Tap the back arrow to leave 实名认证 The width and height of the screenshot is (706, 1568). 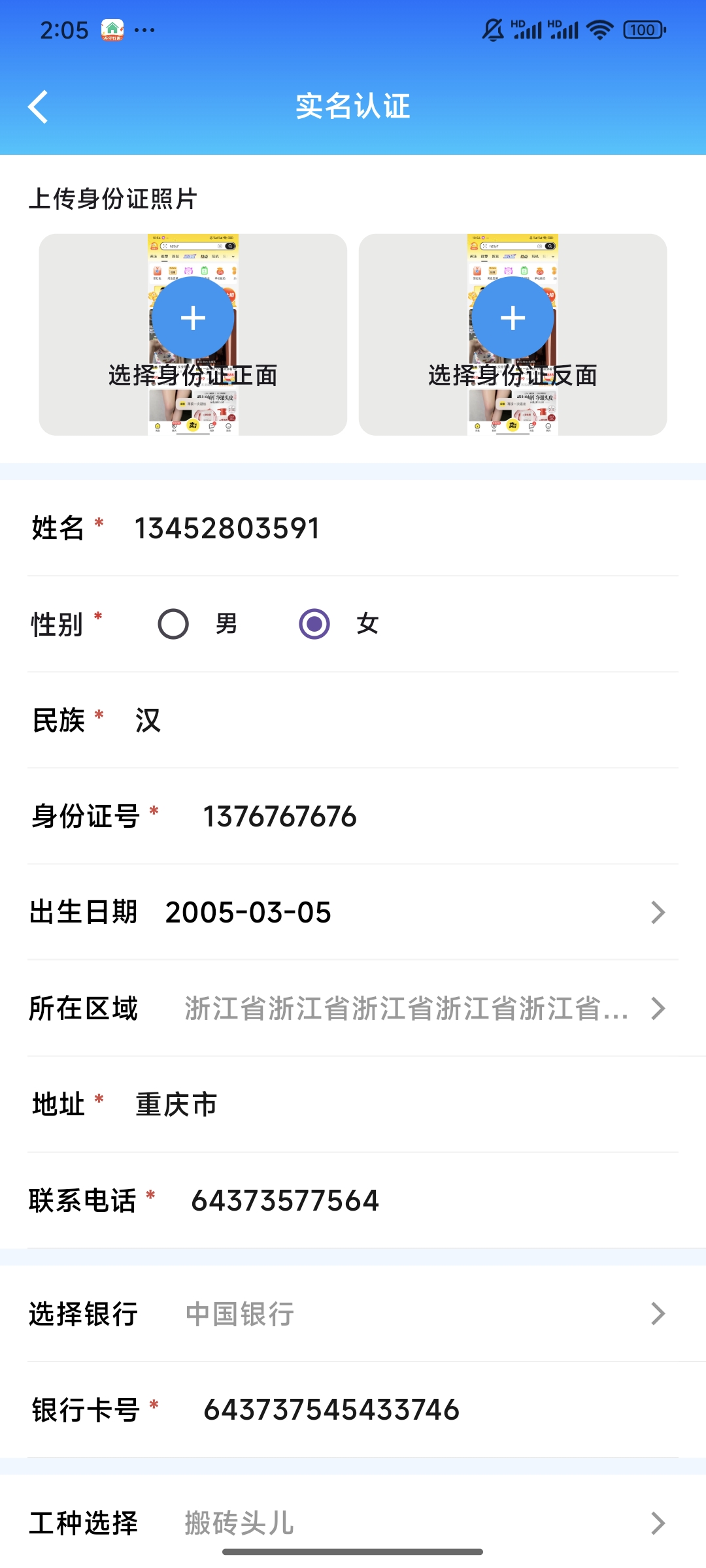(39, 106)
